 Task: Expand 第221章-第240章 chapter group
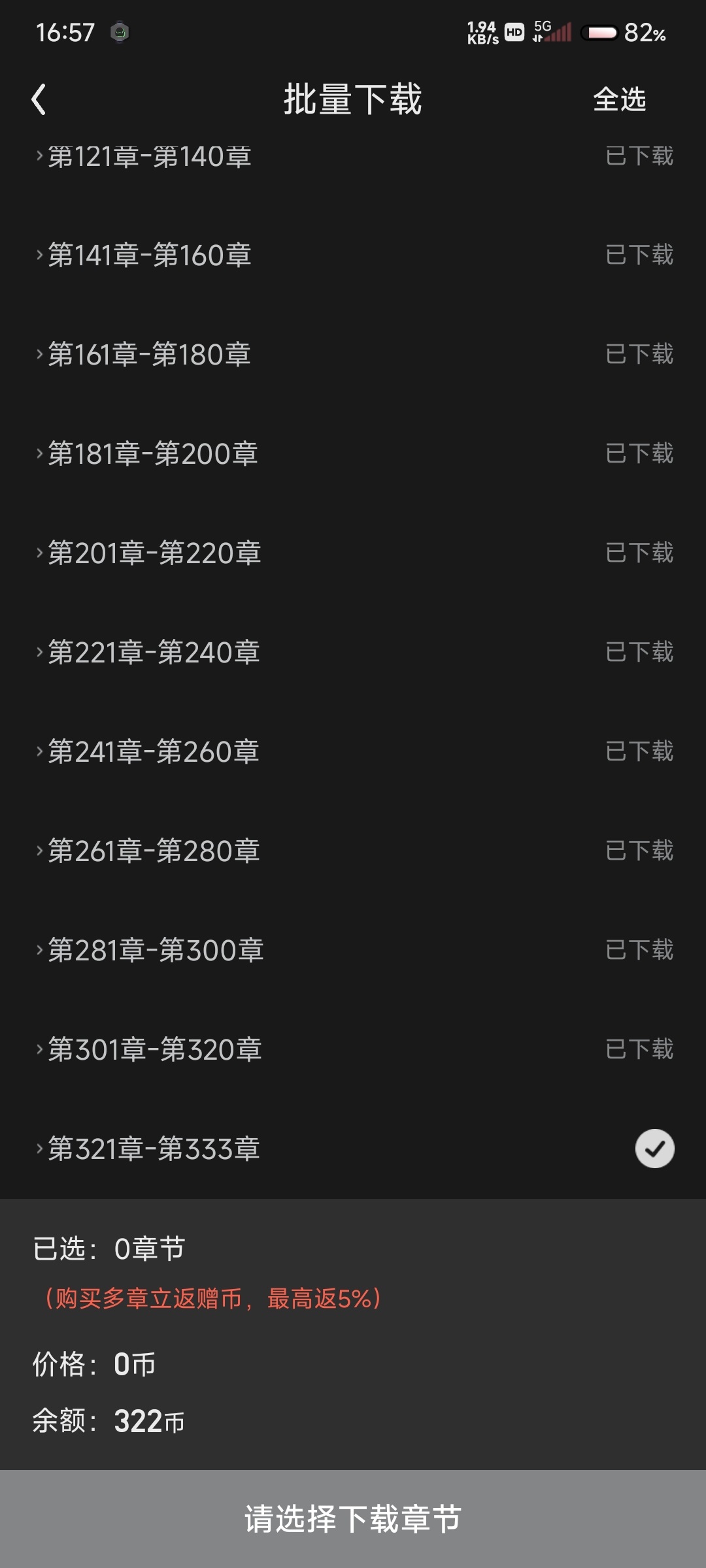[154, 653]
